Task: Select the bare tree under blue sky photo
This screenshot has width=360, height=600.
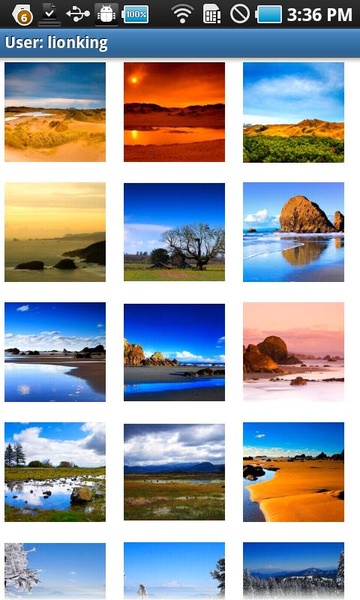Action: pos(174,232)
